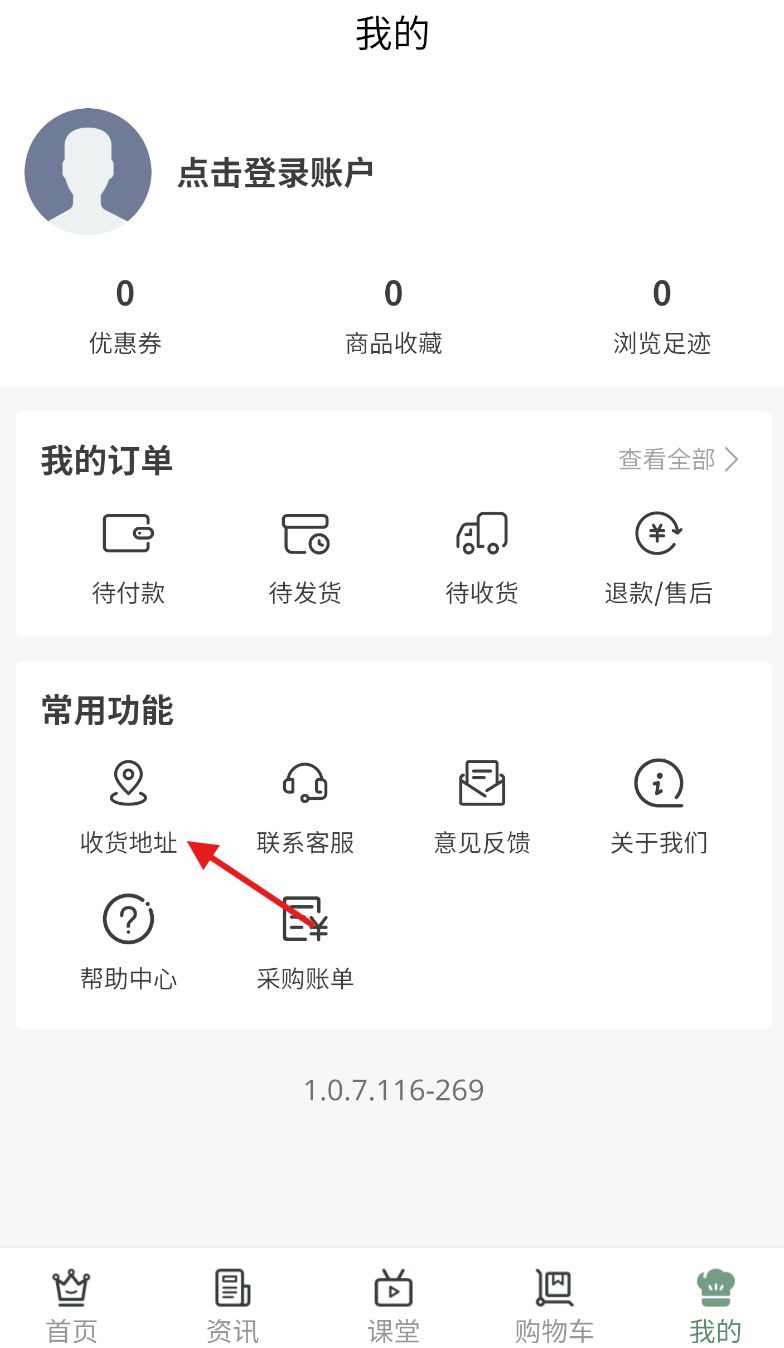784x1348 pixels.
Task: Tap 点击登录账户 to log in
Action: click(275, 172)
